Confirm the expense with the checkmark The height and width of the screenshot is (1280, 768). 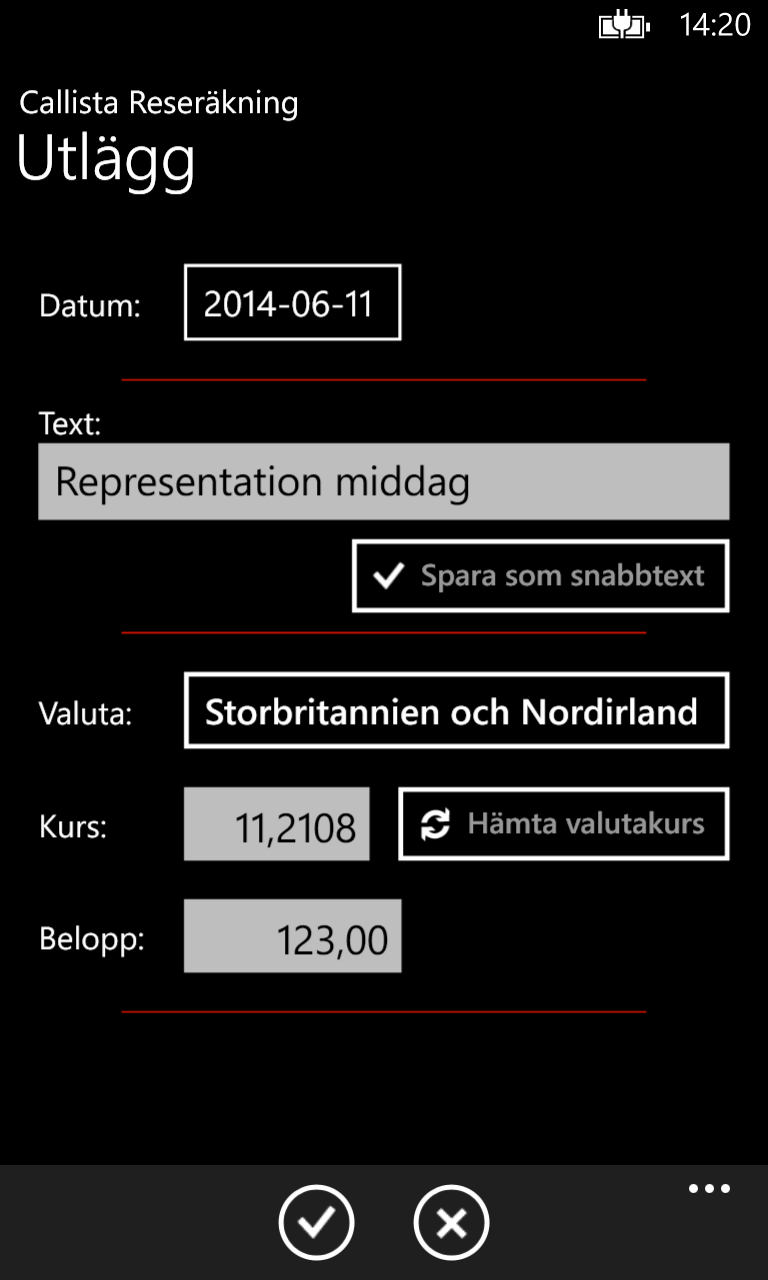(316, 1222)
